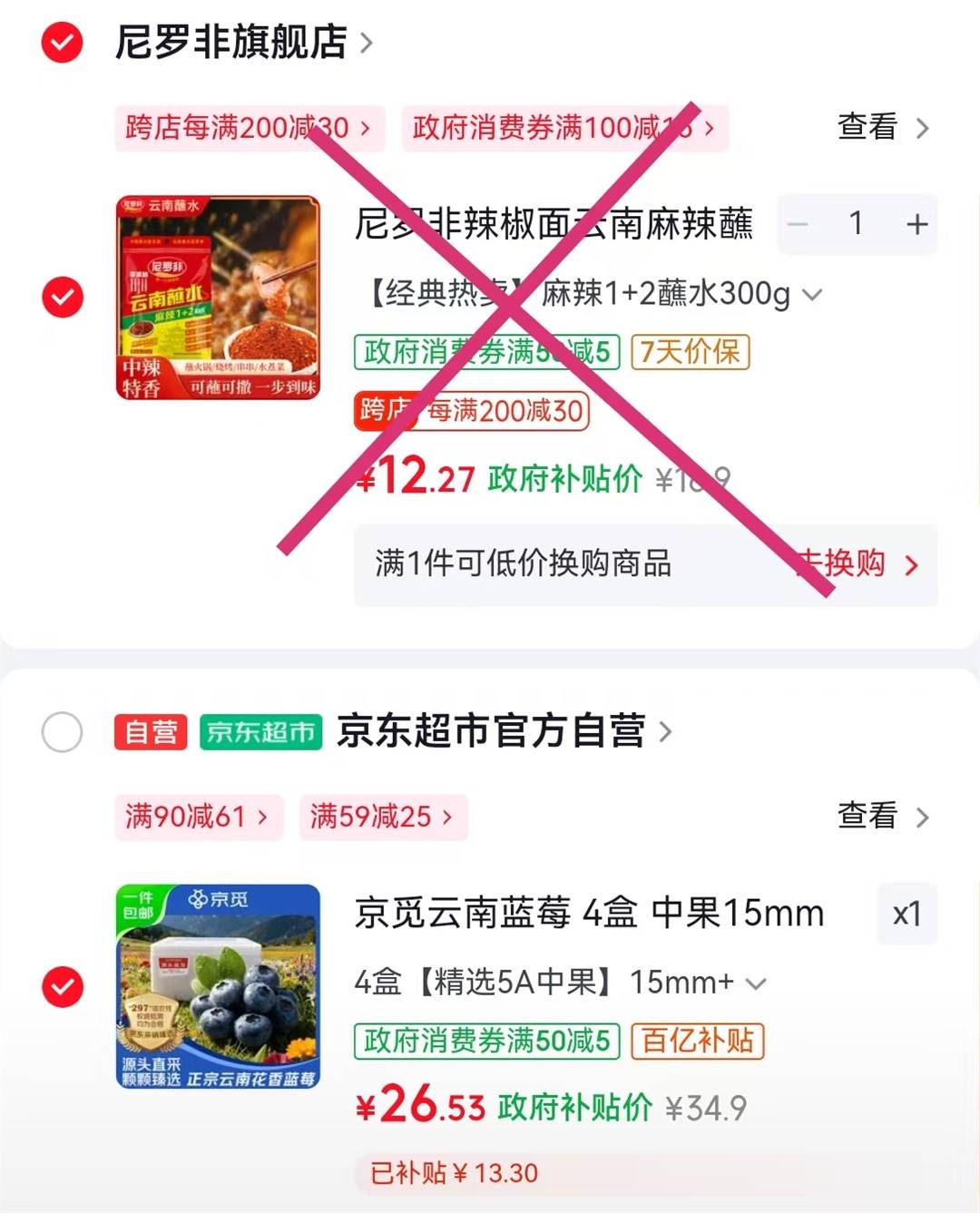The width and height of the screenshot is (980, 1213).
Task: Increase 尼罗非辣椒面 quantity with the plus
Action: click(x=916, y=224)
